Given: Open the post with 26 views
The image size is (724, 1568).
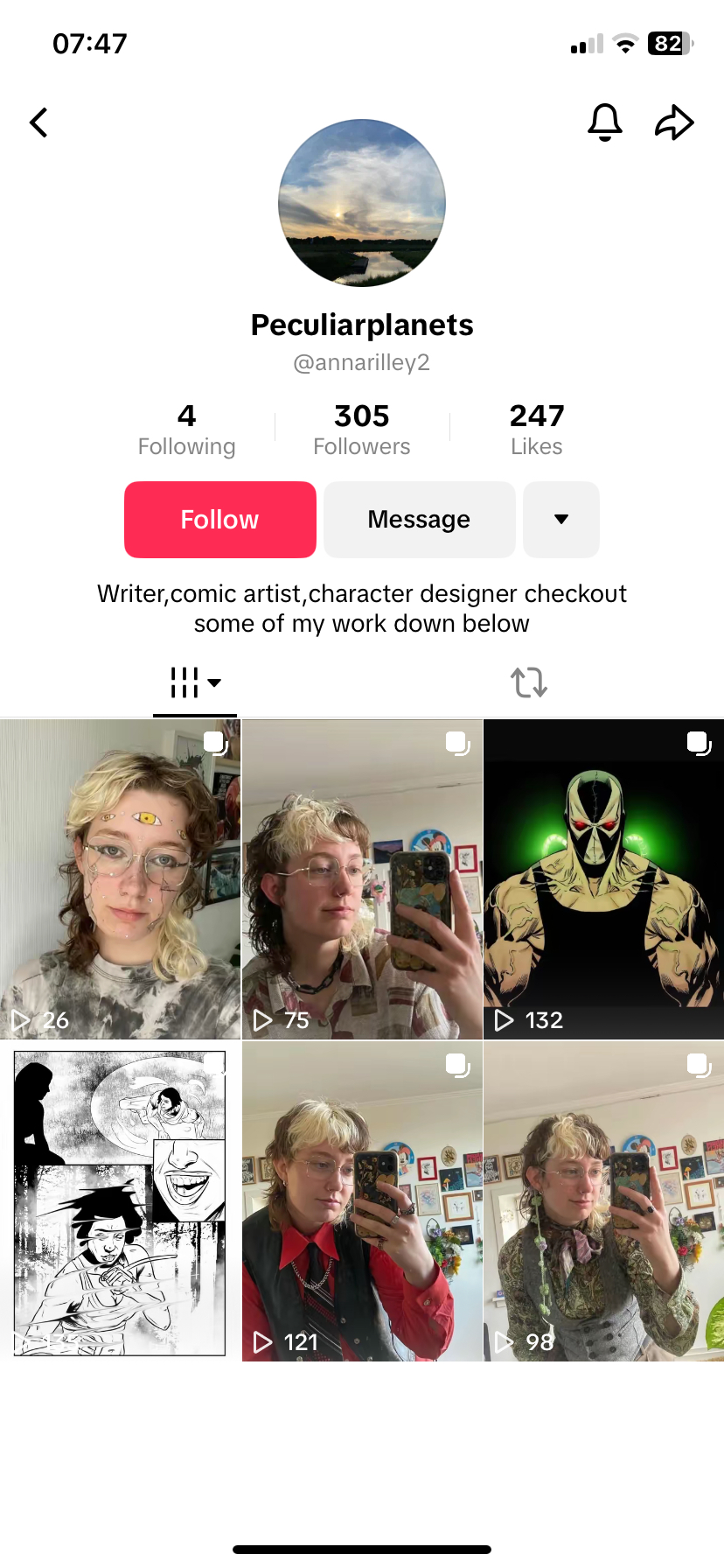Looking at the screenshot, I should pos(120,879).
